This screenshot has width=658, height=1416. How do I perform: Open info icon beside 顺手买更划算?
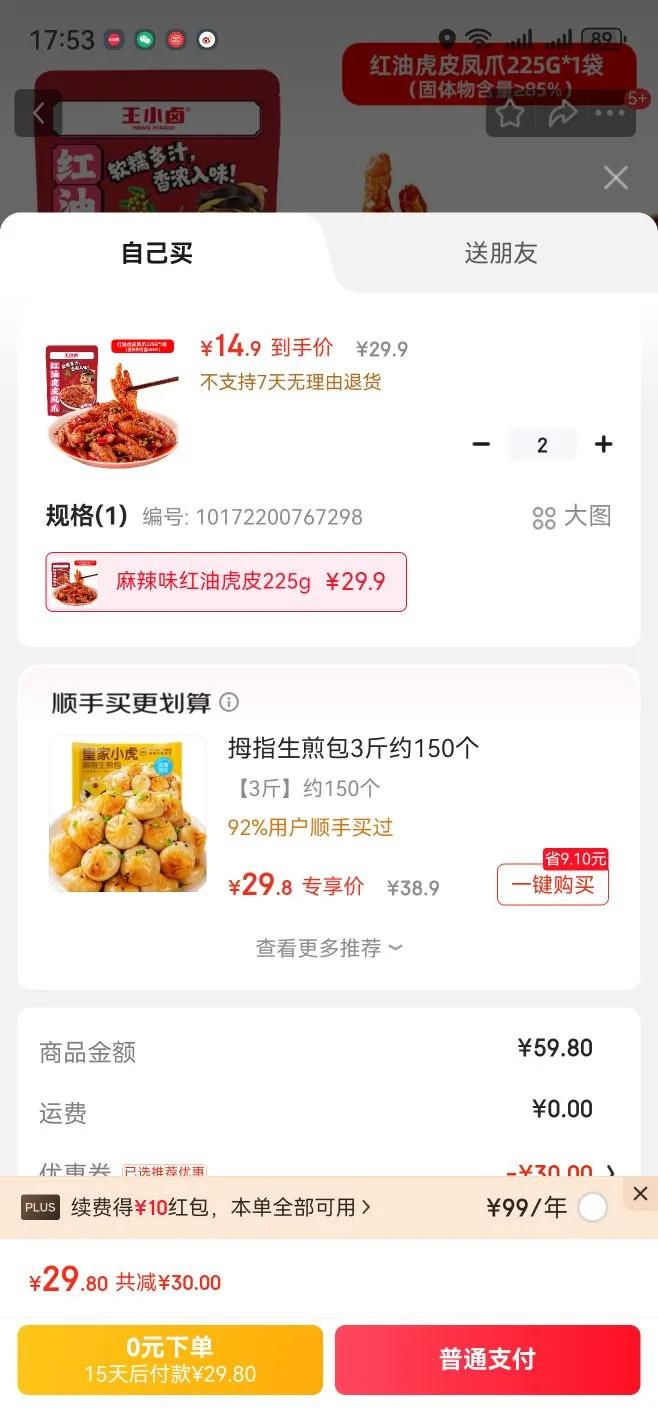[x=229, y=702]
